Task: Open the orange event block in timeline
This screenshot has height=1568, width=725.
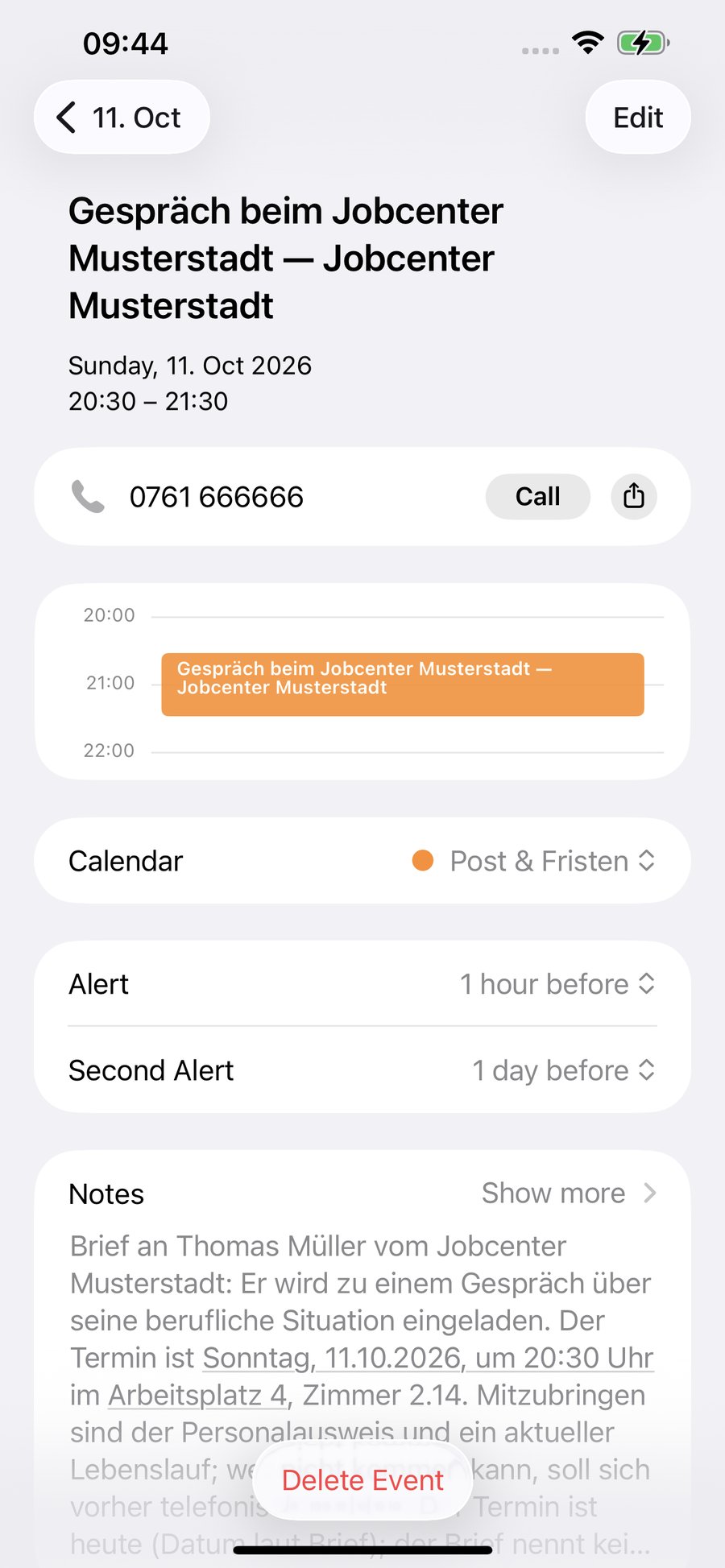Action: point(403,685)
